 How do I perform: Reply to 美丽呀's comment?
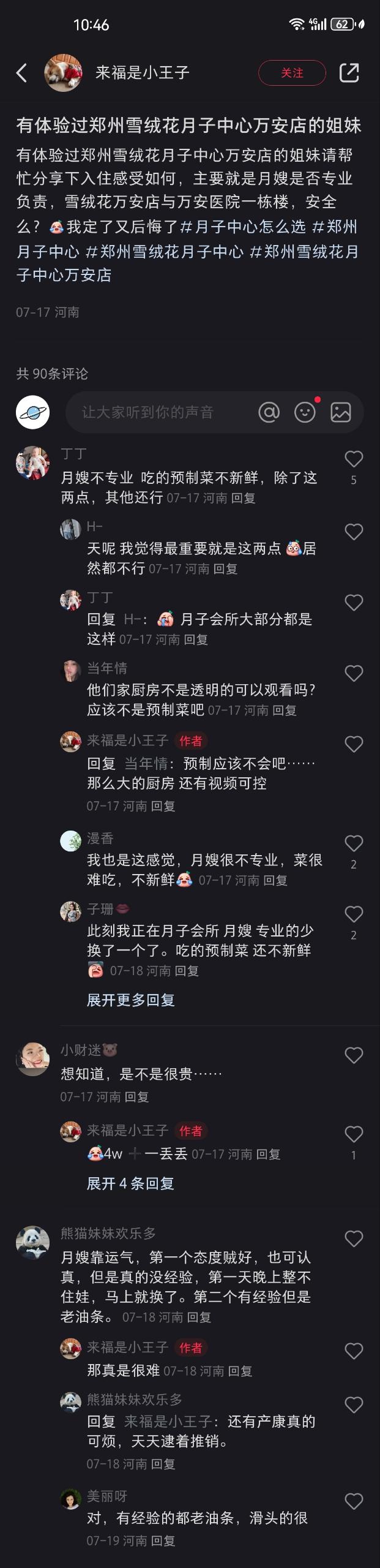(x=163, y=1540)
